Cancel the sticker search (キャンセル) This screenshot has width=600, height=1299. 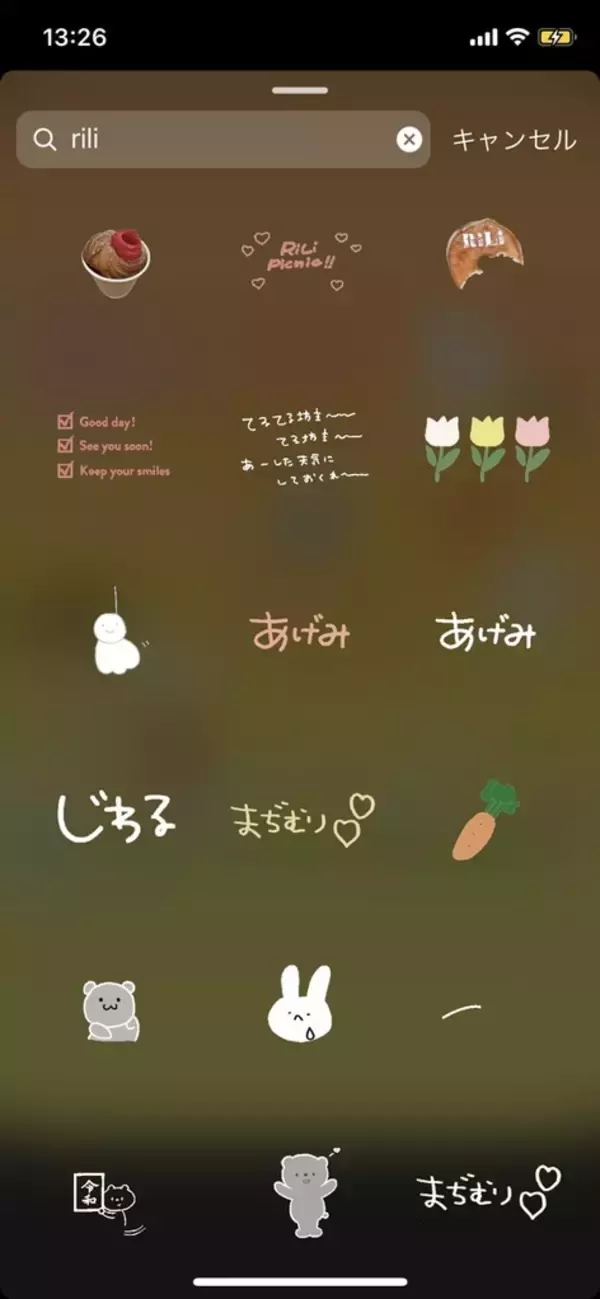coord(514,139)
